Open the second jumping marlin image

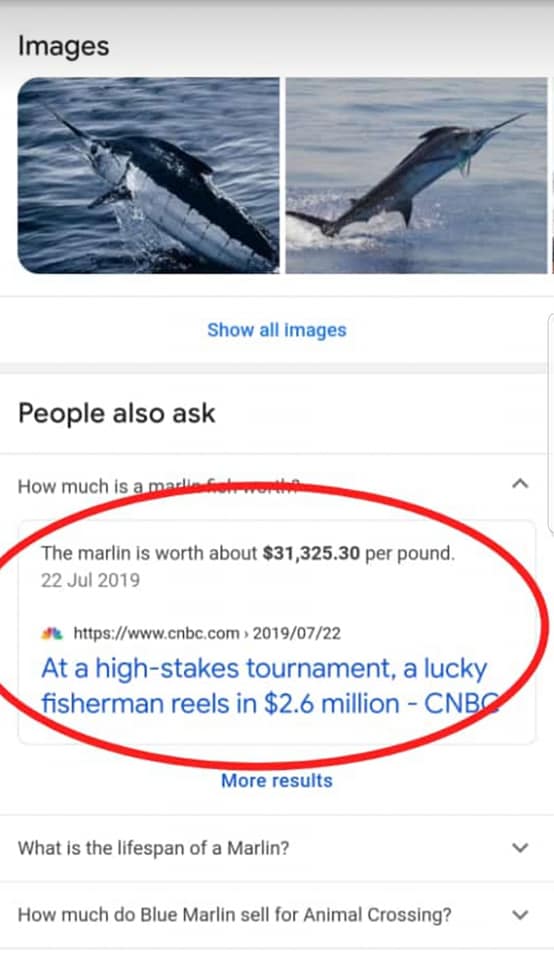(x=416, y=175)
